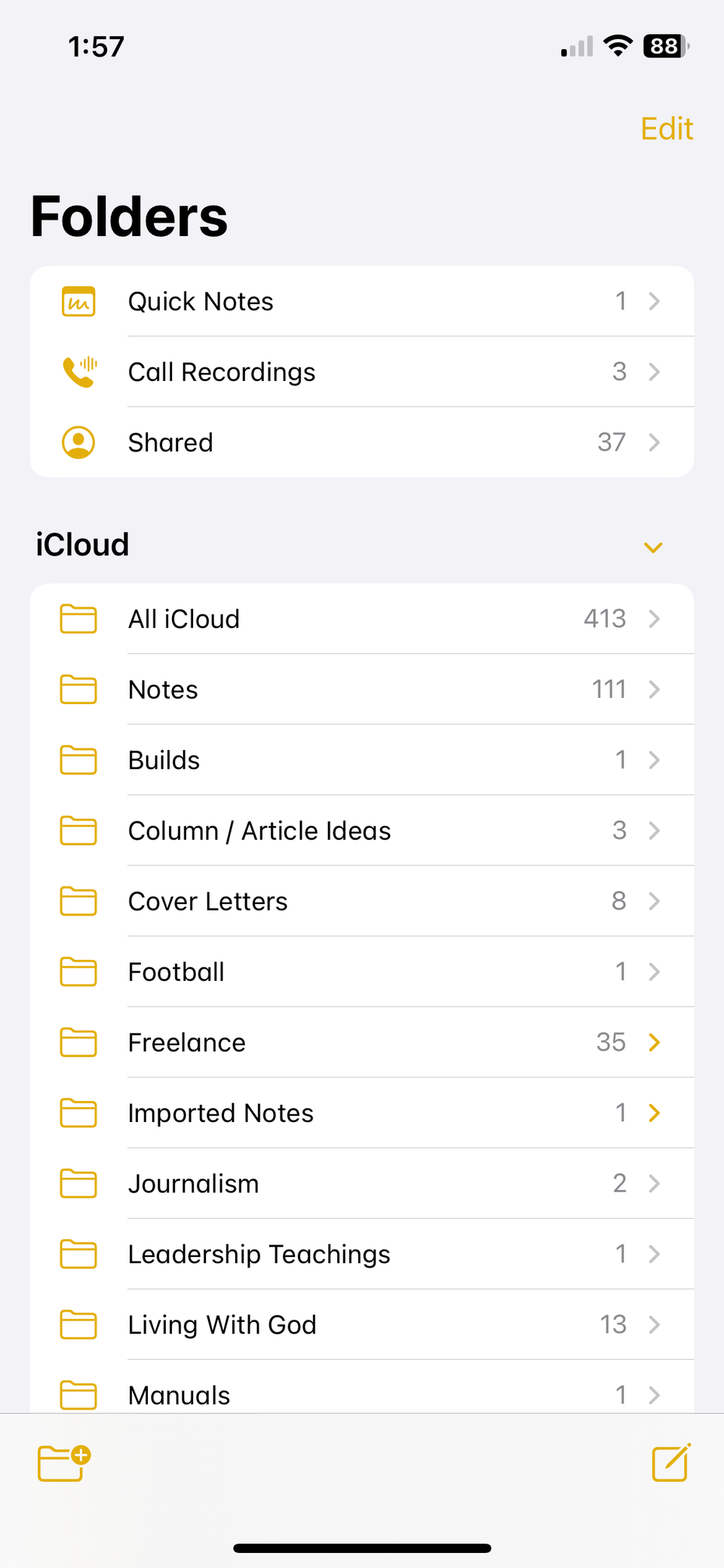Collapse the iCloud section
Viewport: 724px width, 1568px height.
(x=653, y=547)
